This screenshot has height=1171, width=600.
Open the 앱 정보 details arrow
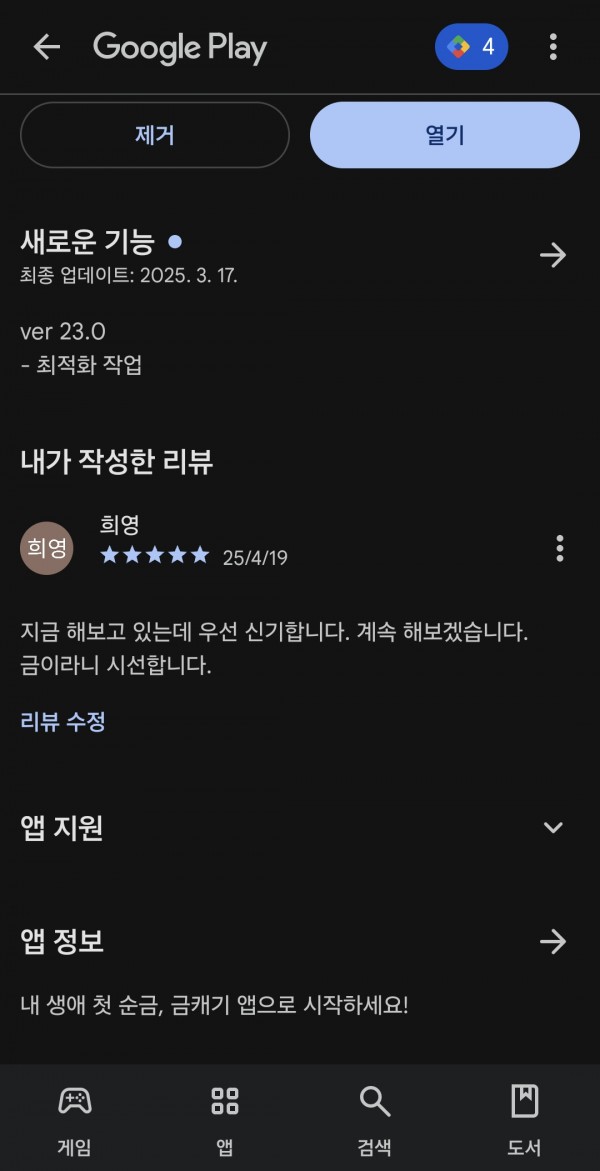tap(553, 942)
